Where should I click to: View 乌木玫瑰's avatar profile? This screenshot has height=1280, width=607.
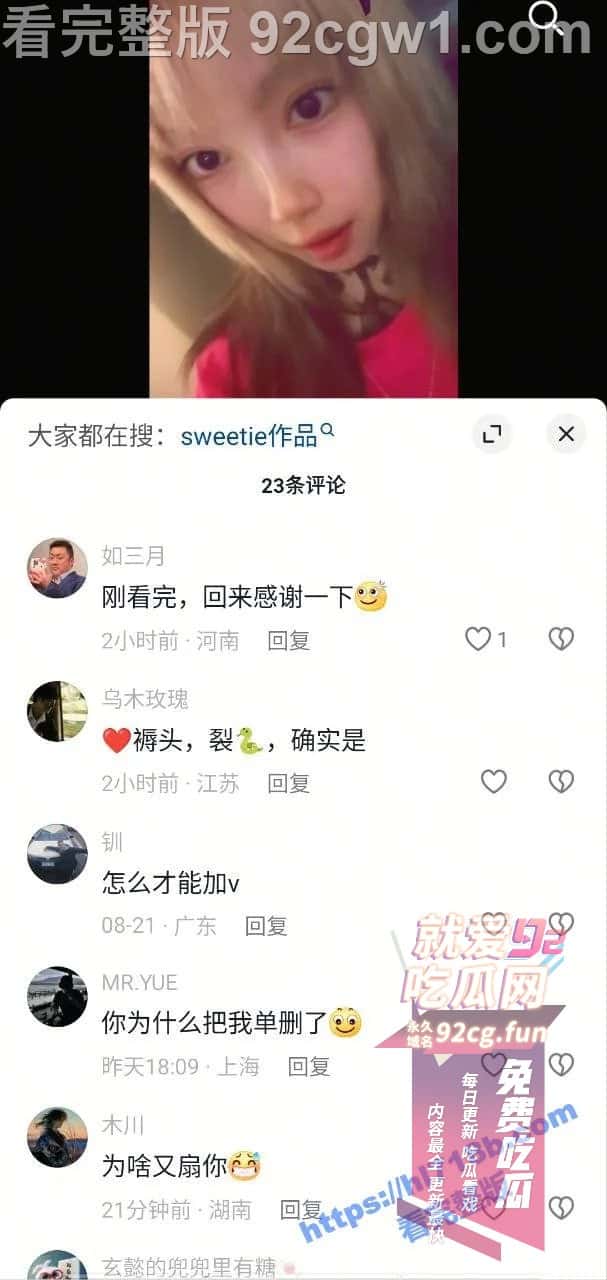[x=57, y=711]
